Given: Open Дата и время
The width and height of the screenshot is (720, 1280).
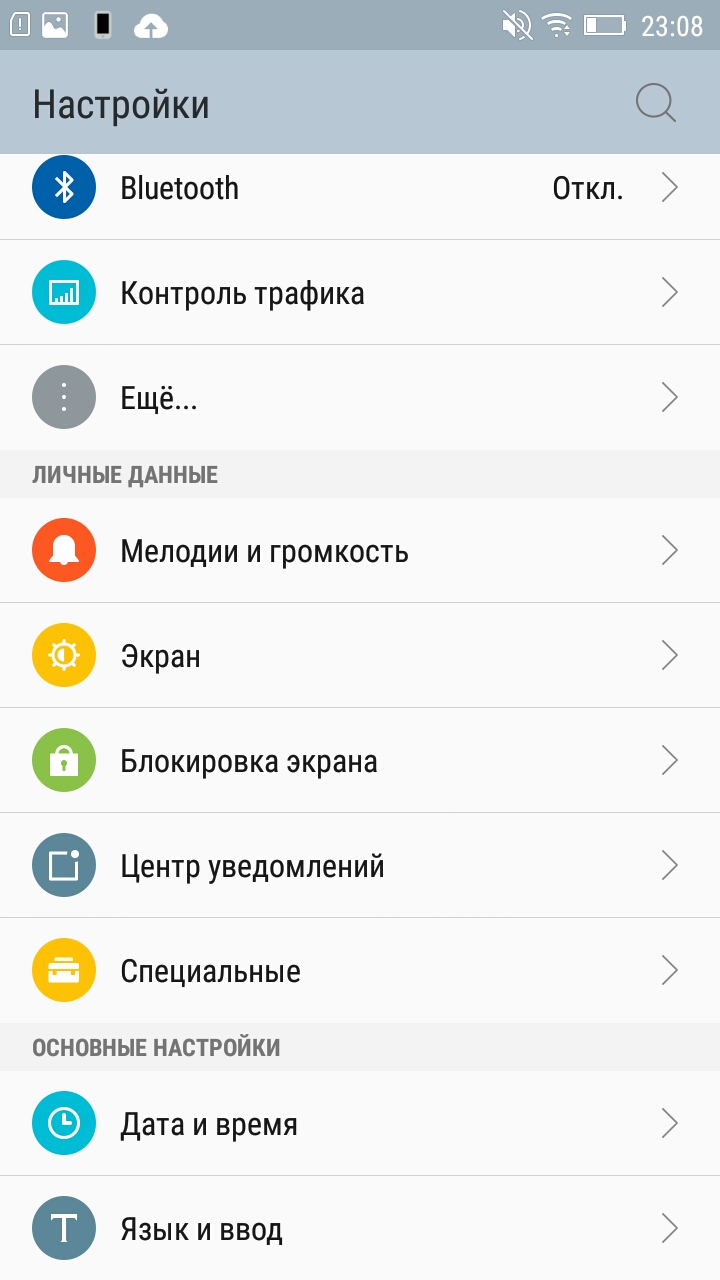Looking at the screenshot, I should click(360, 1124).
